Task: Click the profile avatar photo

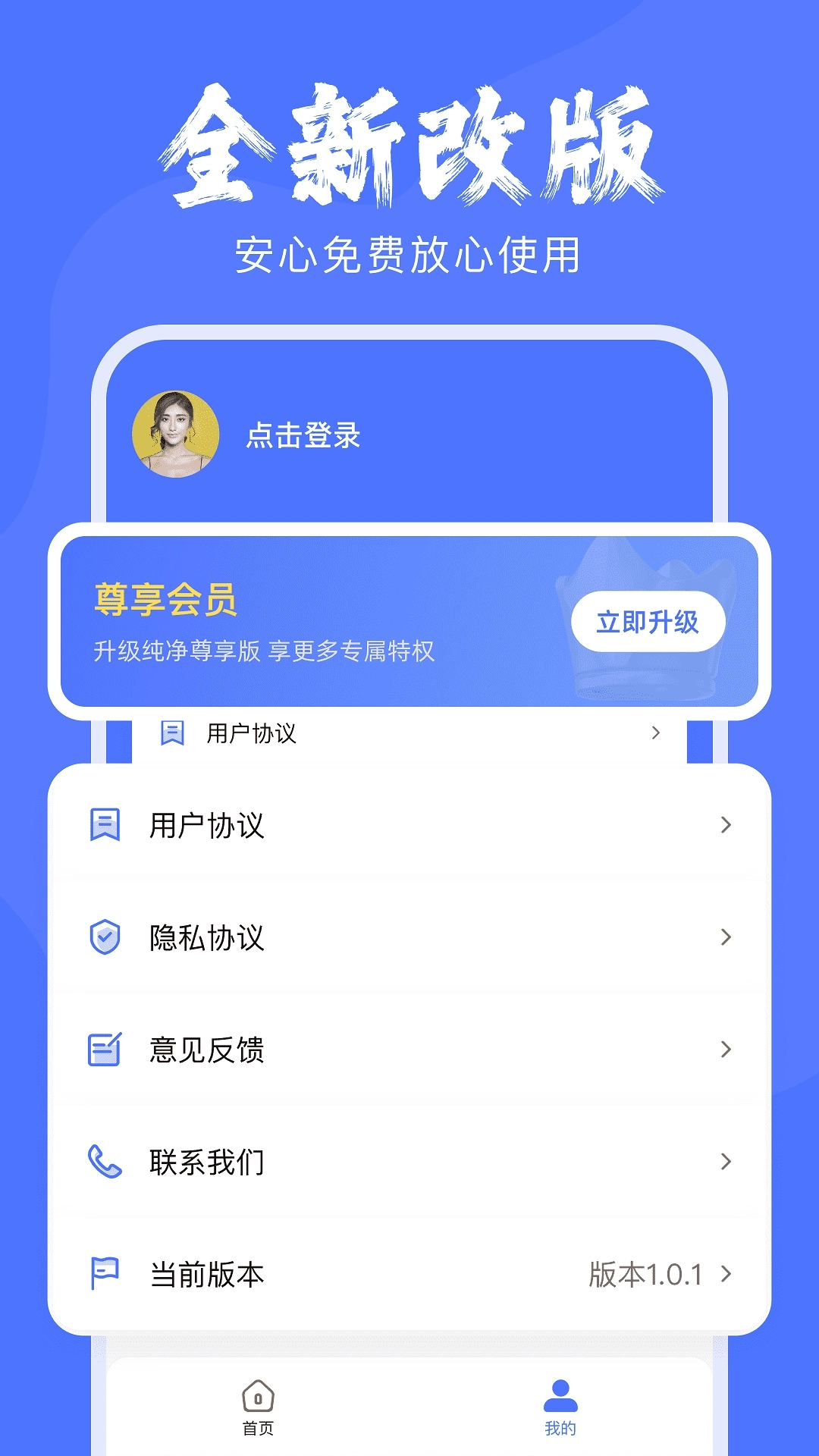Action: [x=174, y=434]
